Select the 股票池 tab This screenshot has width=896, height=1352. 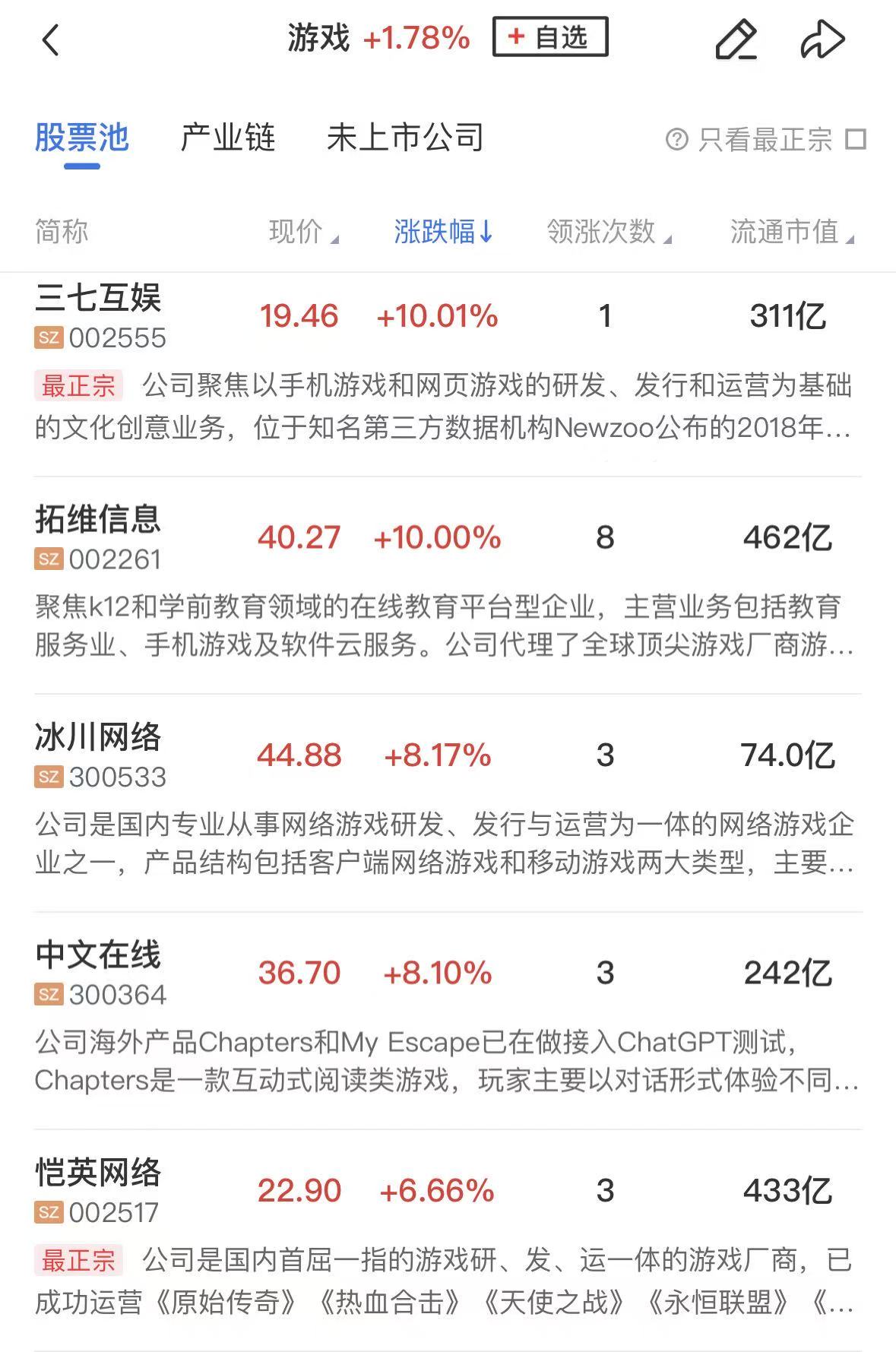(82, 138)
